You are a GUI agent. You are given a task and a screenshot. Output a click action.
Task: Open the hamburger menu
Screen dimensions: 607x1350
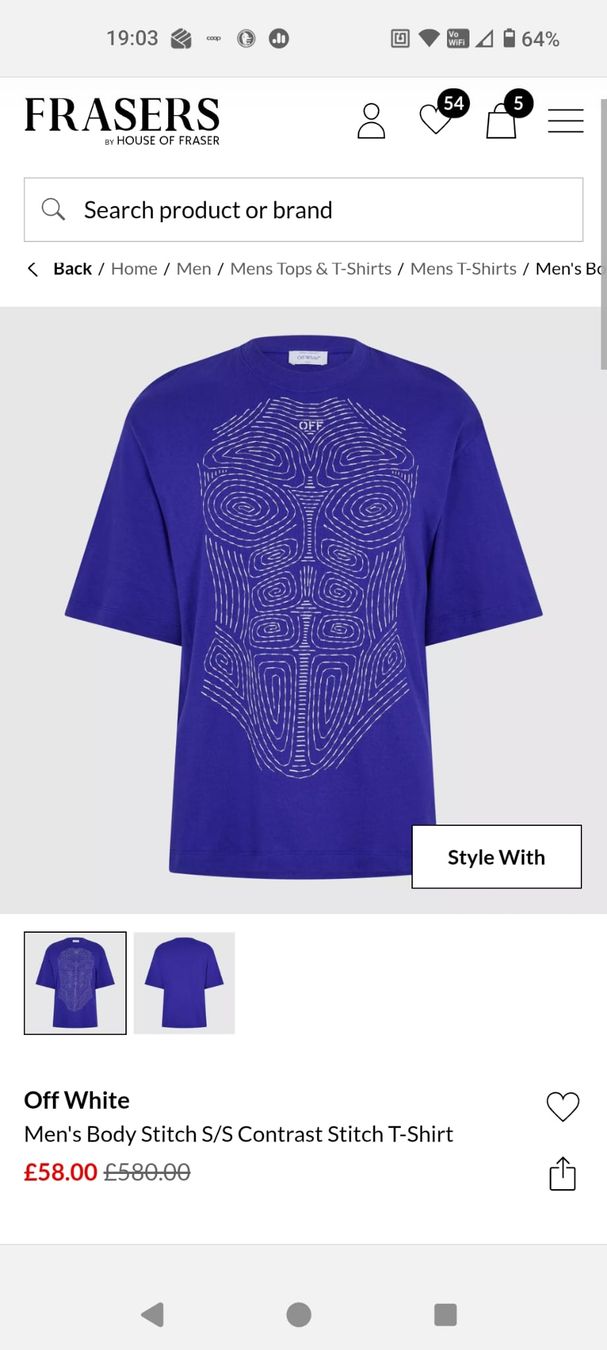(565, 121)
